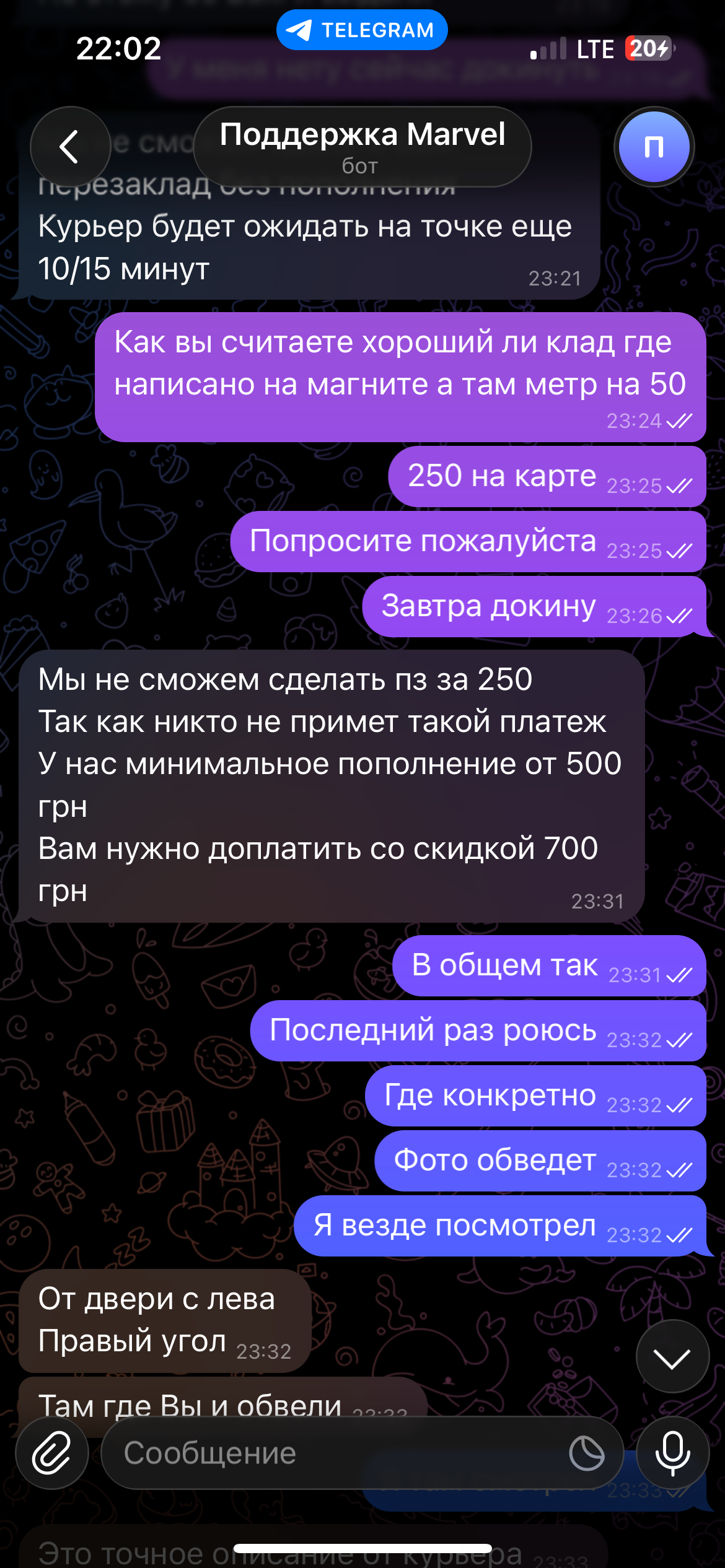Open the bot profile avatar
This screenshot has width=725, height=1568.
click(x=654, y=147)
